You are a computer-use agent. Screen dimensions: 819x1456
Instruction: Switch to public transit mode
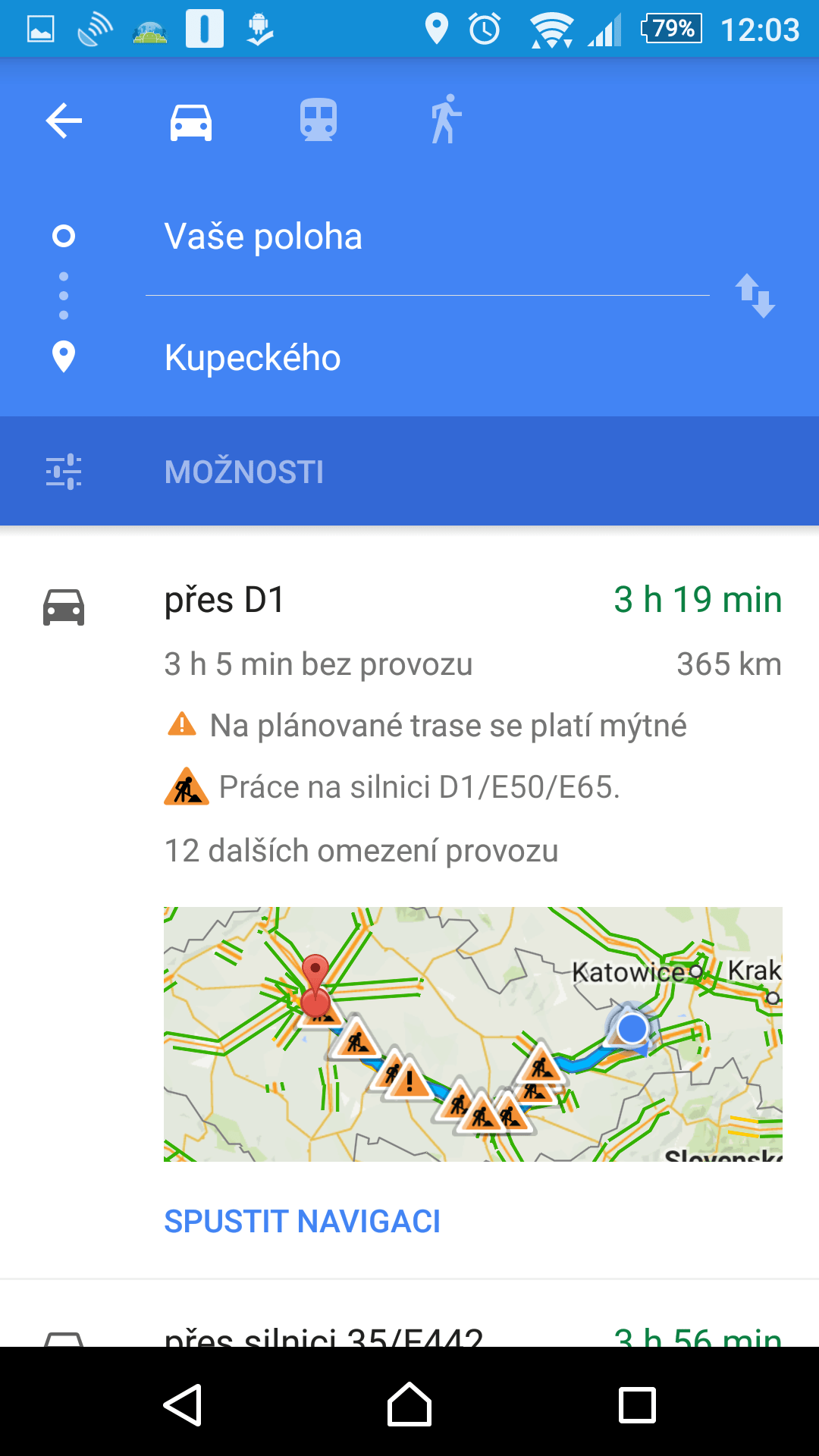(318, 120)
